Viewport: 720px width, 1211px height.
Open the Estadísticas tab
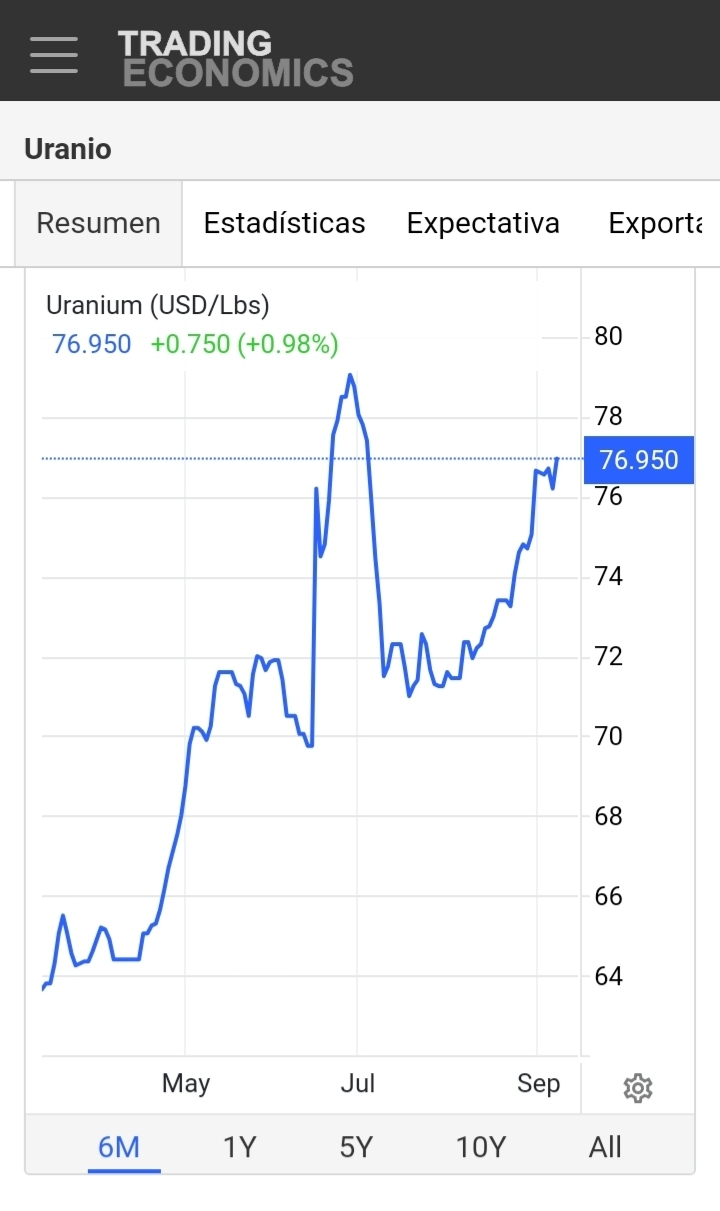click(x=285, y=223)
